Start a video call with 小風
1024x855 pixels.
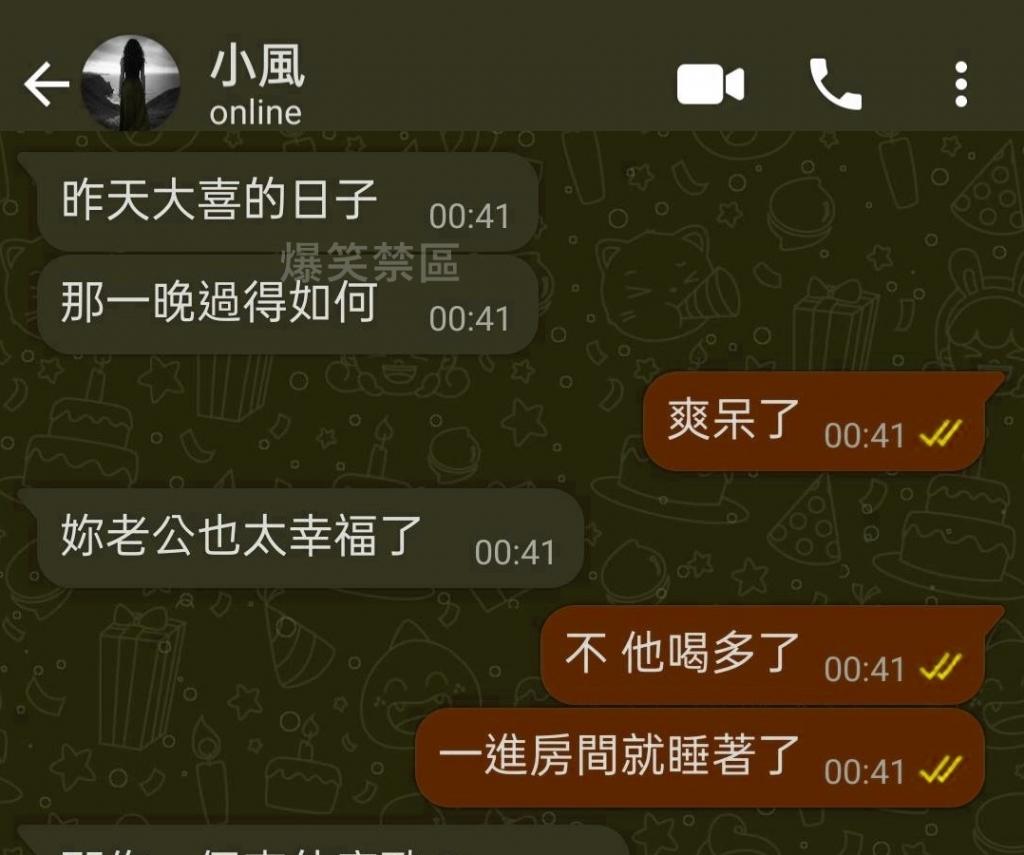710,85
